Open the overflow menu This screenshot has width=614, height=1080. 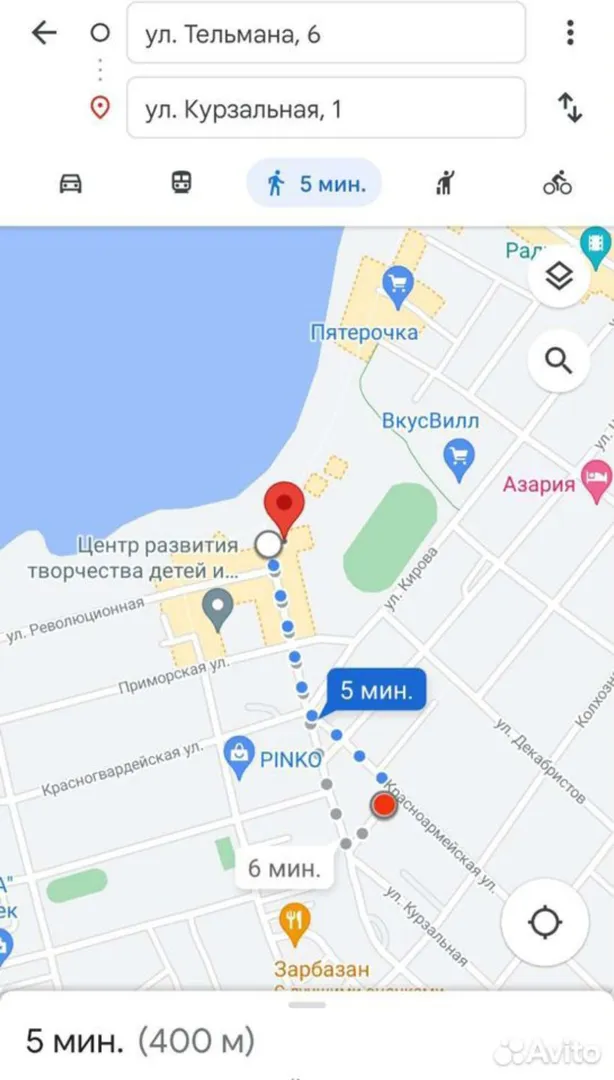tap(570, 33)
